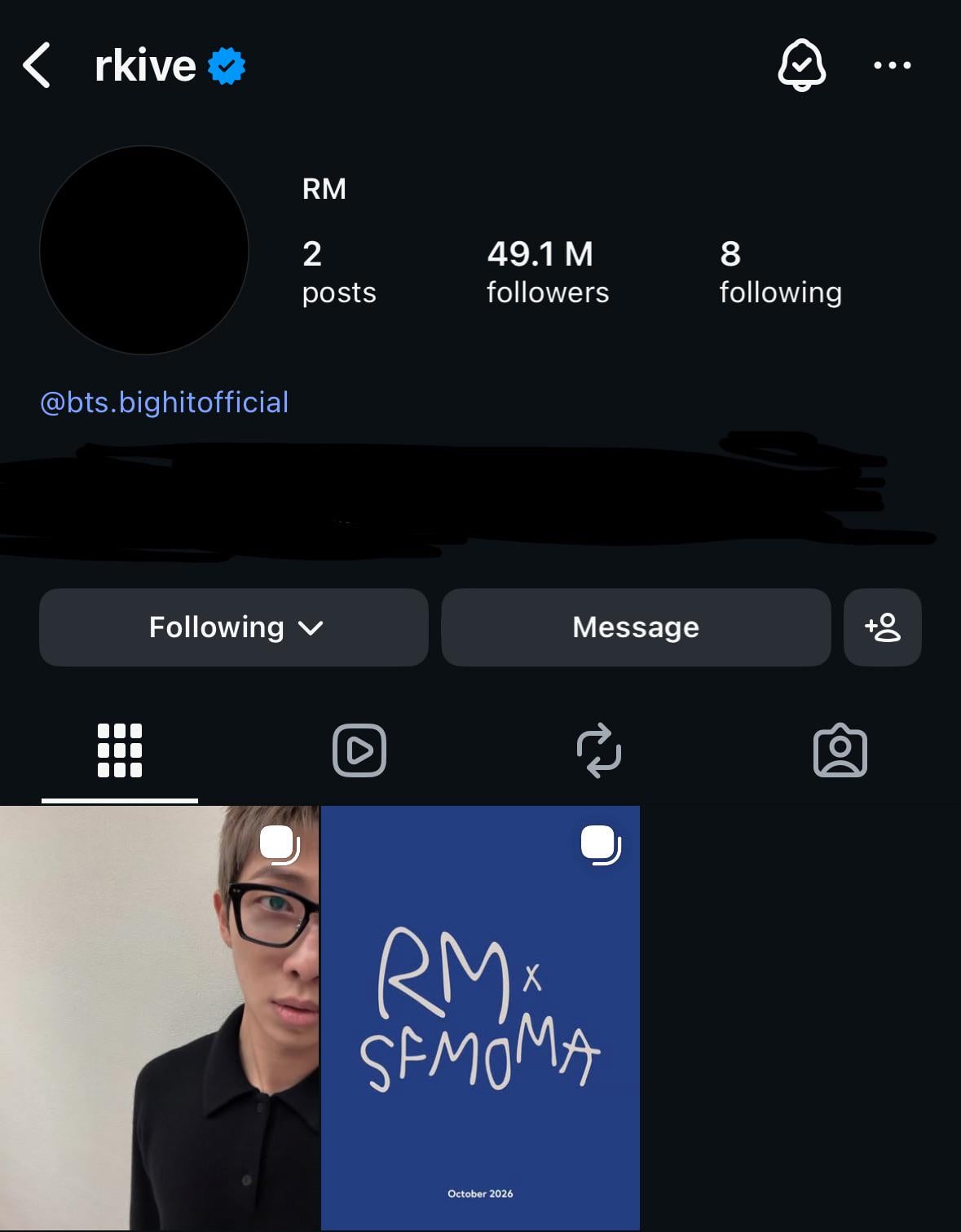The image size is (961, 1232).
Task: Click RM's profile picture
Action: [143, 250]
